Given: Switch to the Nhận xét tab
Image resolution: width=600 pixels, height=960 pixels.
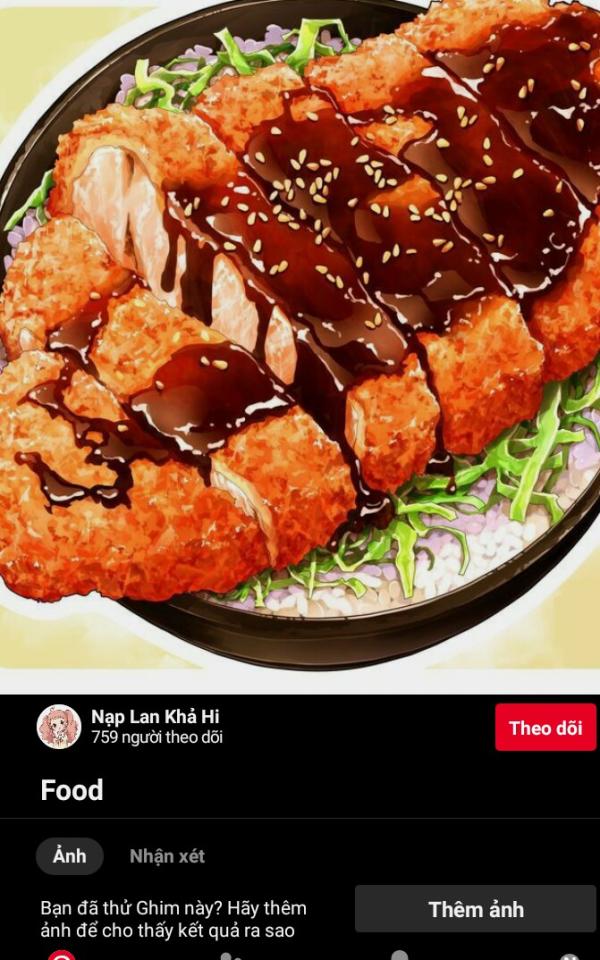Looking at the screenshot, I should [167, 856].
